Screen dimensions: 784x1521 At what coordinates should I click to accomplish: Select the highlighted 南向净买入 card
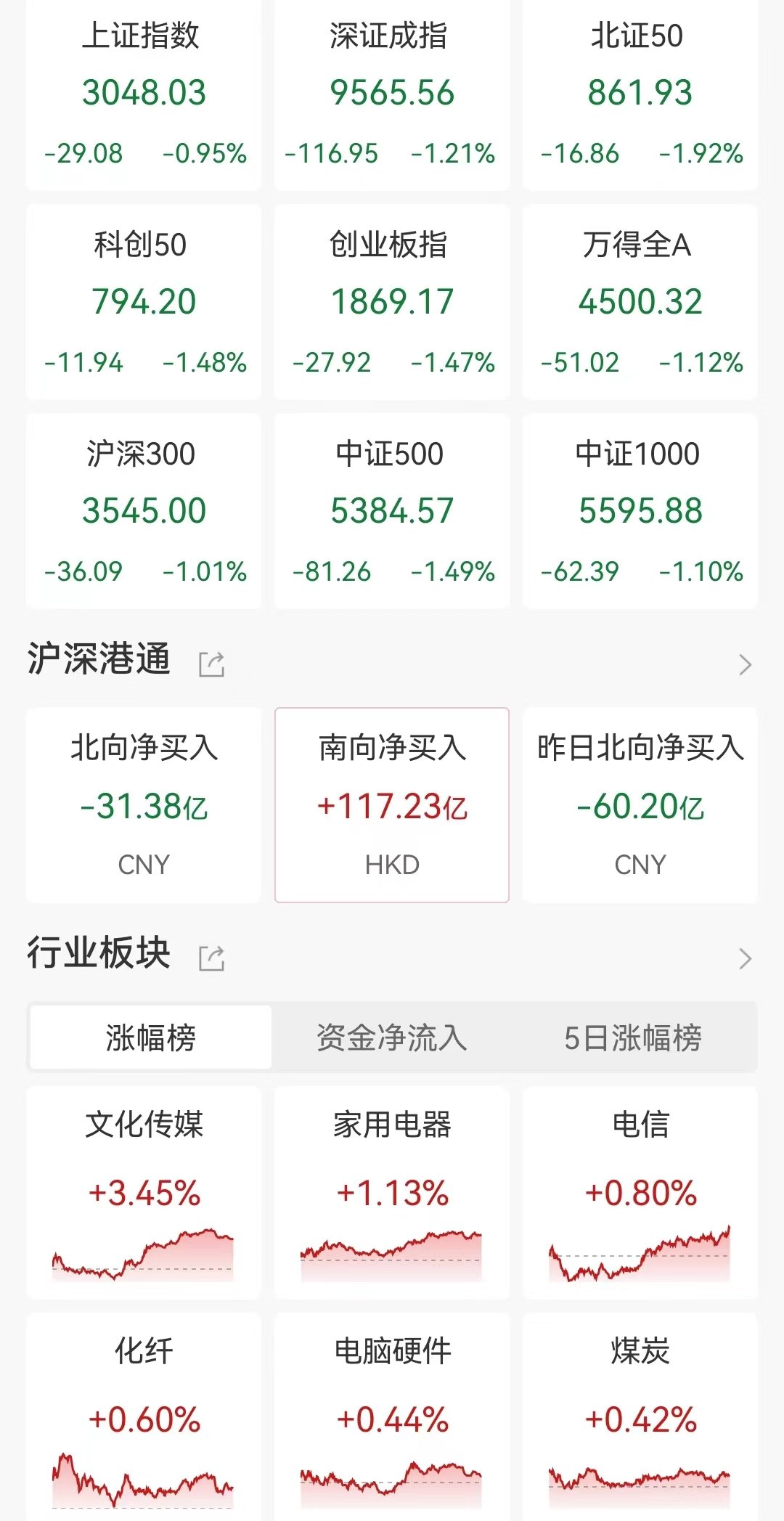(392, 804)
